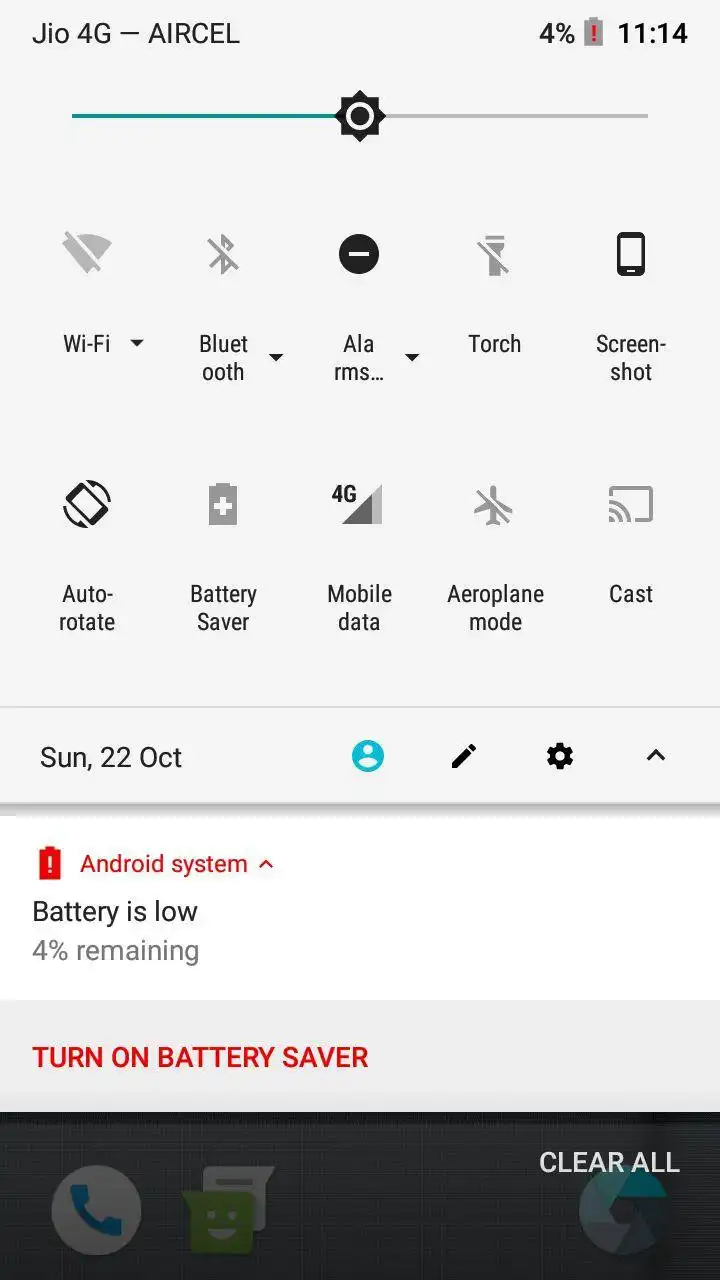
Task: Tap the brightness slider
Action: tap(359, 116)
